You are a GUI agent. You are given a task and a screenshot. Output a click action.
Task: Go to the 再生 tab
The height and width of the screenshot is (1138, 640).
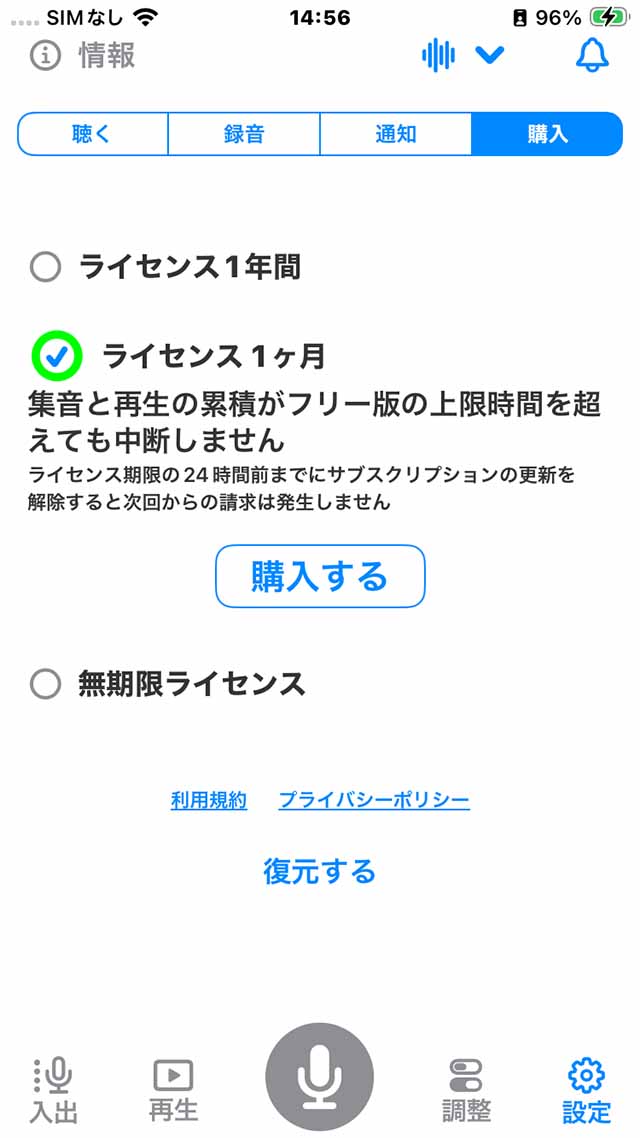(x=173, y=1089)
